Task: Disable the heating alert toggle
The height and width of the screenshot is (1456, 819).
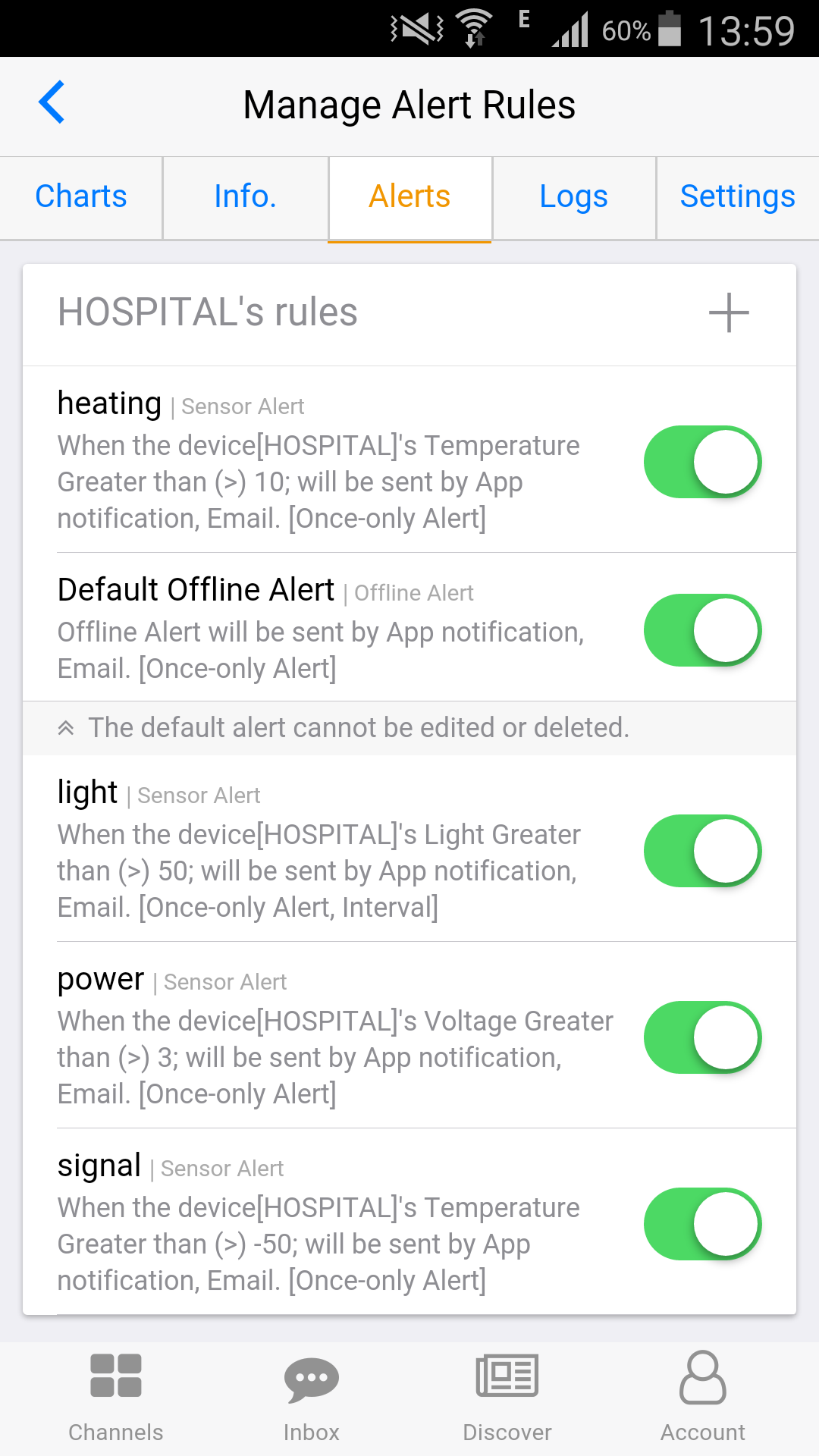Action: tap(702, 462)
